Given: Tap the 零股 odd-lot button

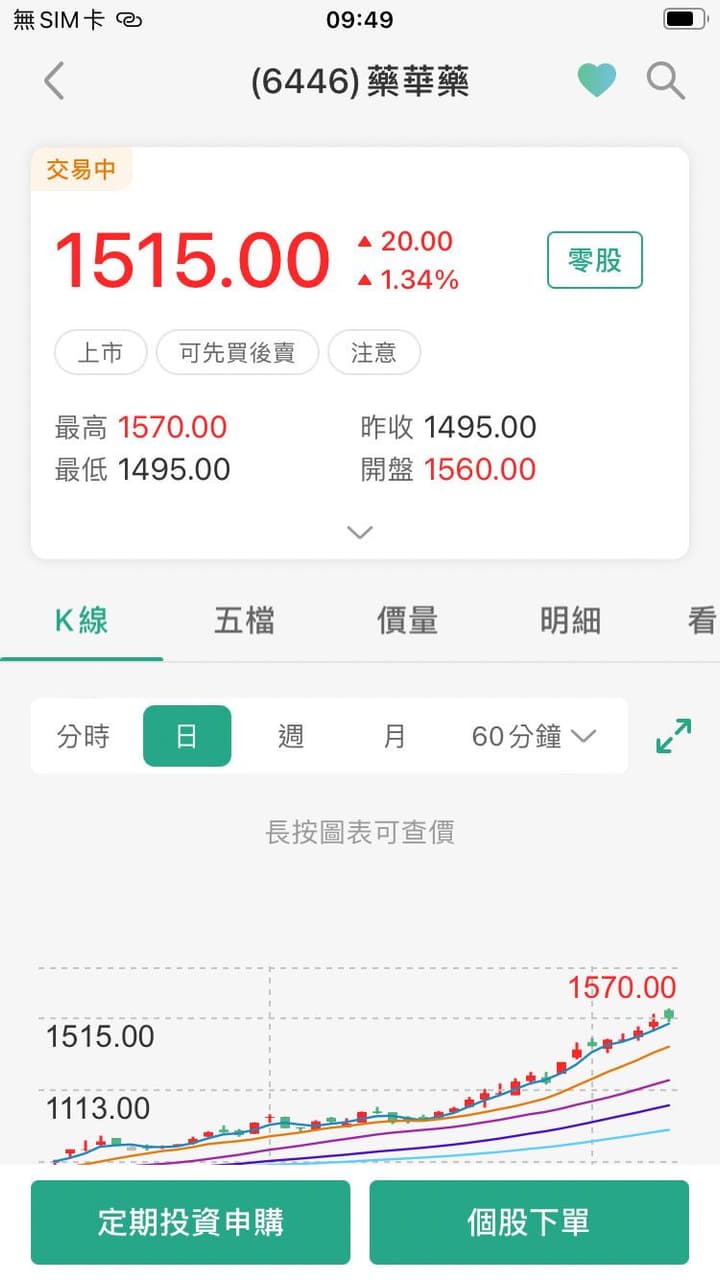Looking at the screenshot, I should click(x=595, y=260).
